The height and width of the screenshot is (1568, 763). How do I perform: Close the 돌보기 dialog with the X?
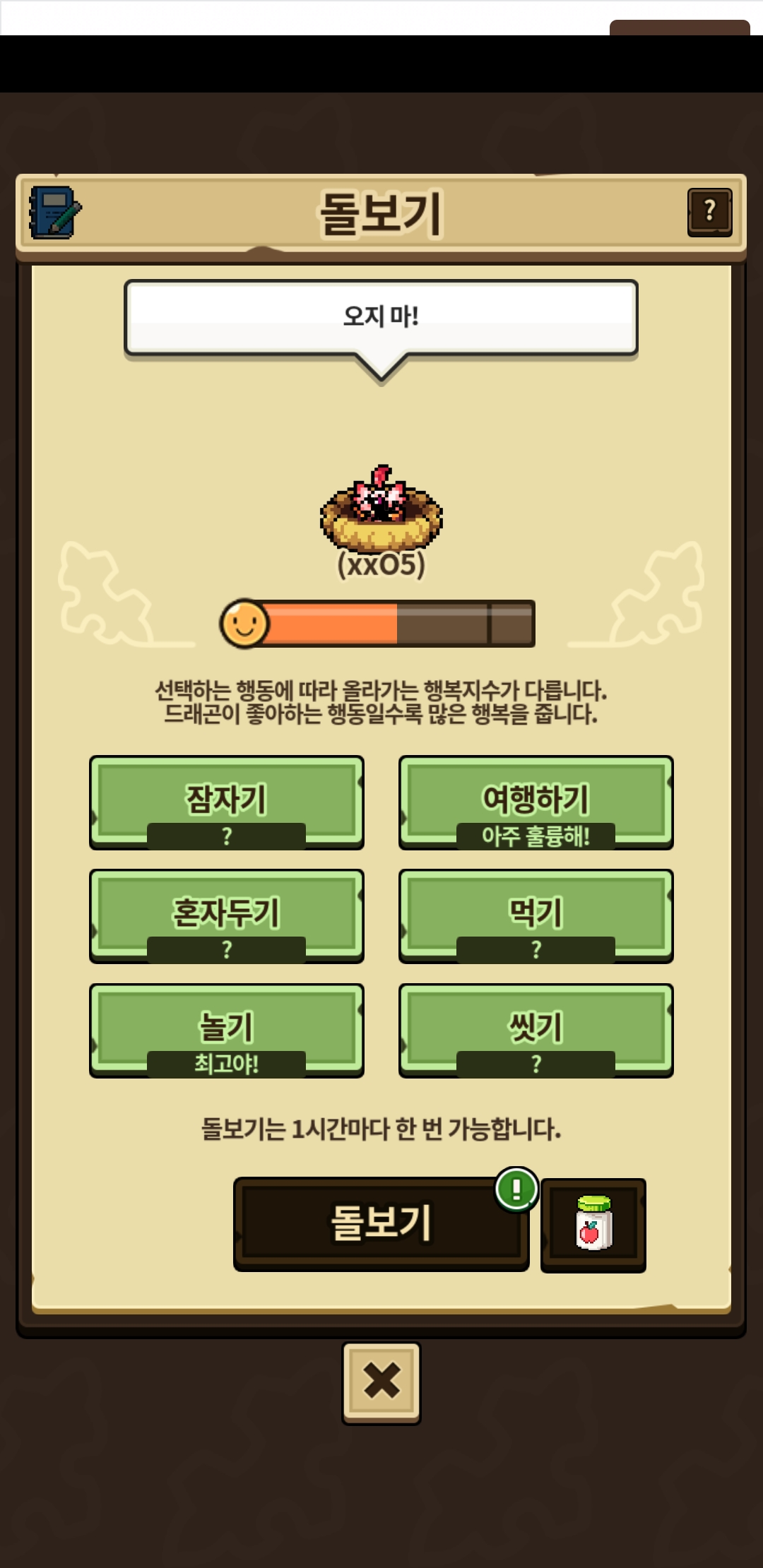[381, 1383]
